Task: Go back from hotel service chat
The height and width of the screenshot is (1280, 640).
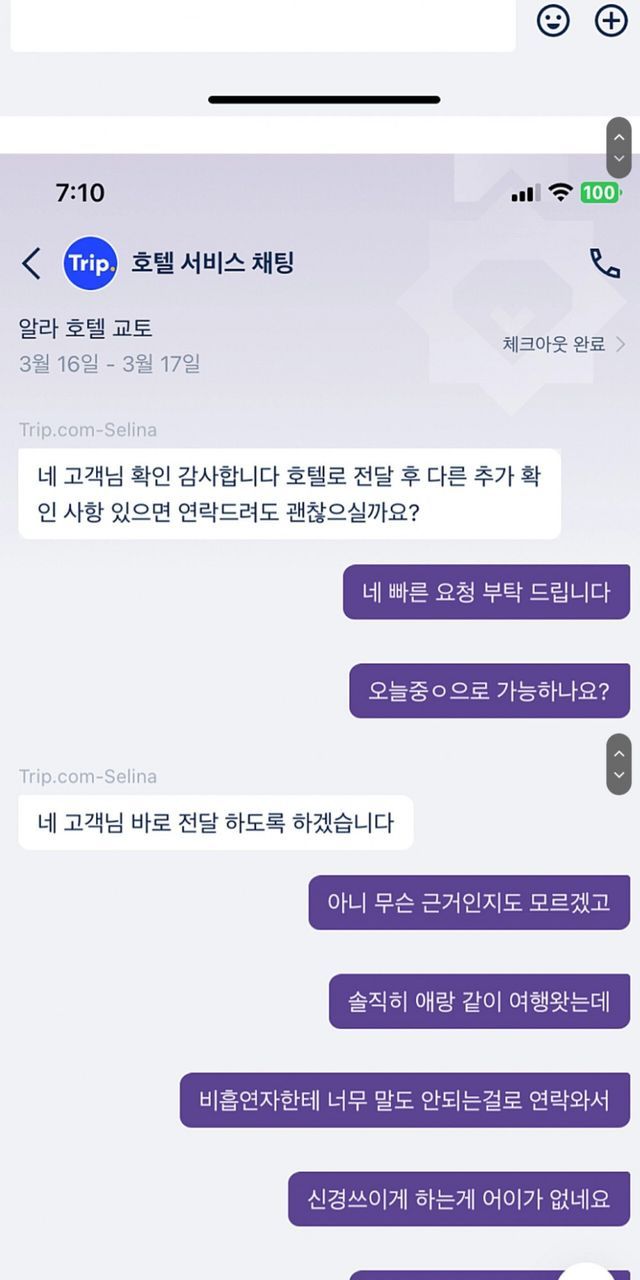Action: pyautogui.click(x=32, y=264)
